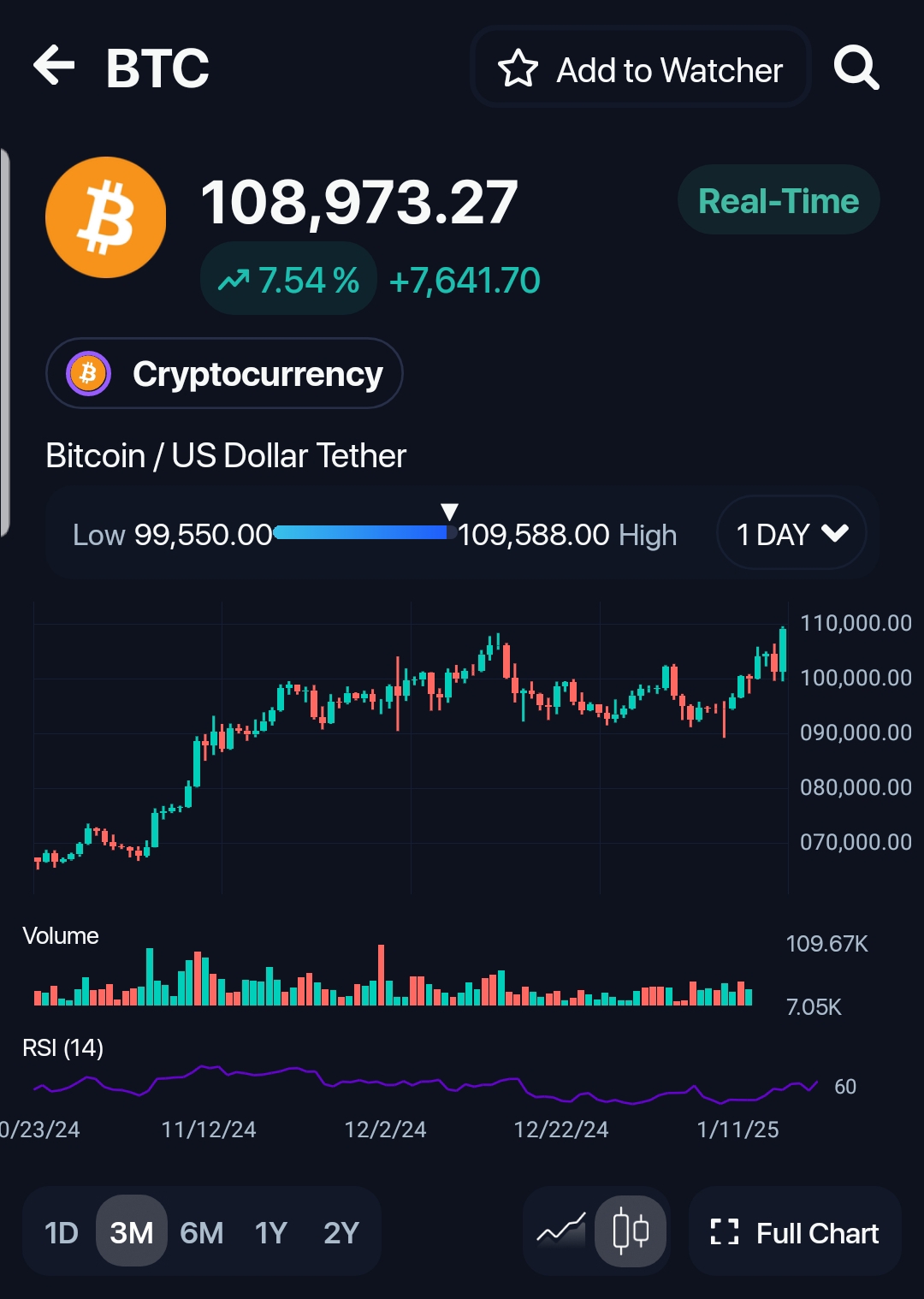The image size is (924, 1299).
Task: Click the RSI (14) indicator label
Action: pos(63,1047)
